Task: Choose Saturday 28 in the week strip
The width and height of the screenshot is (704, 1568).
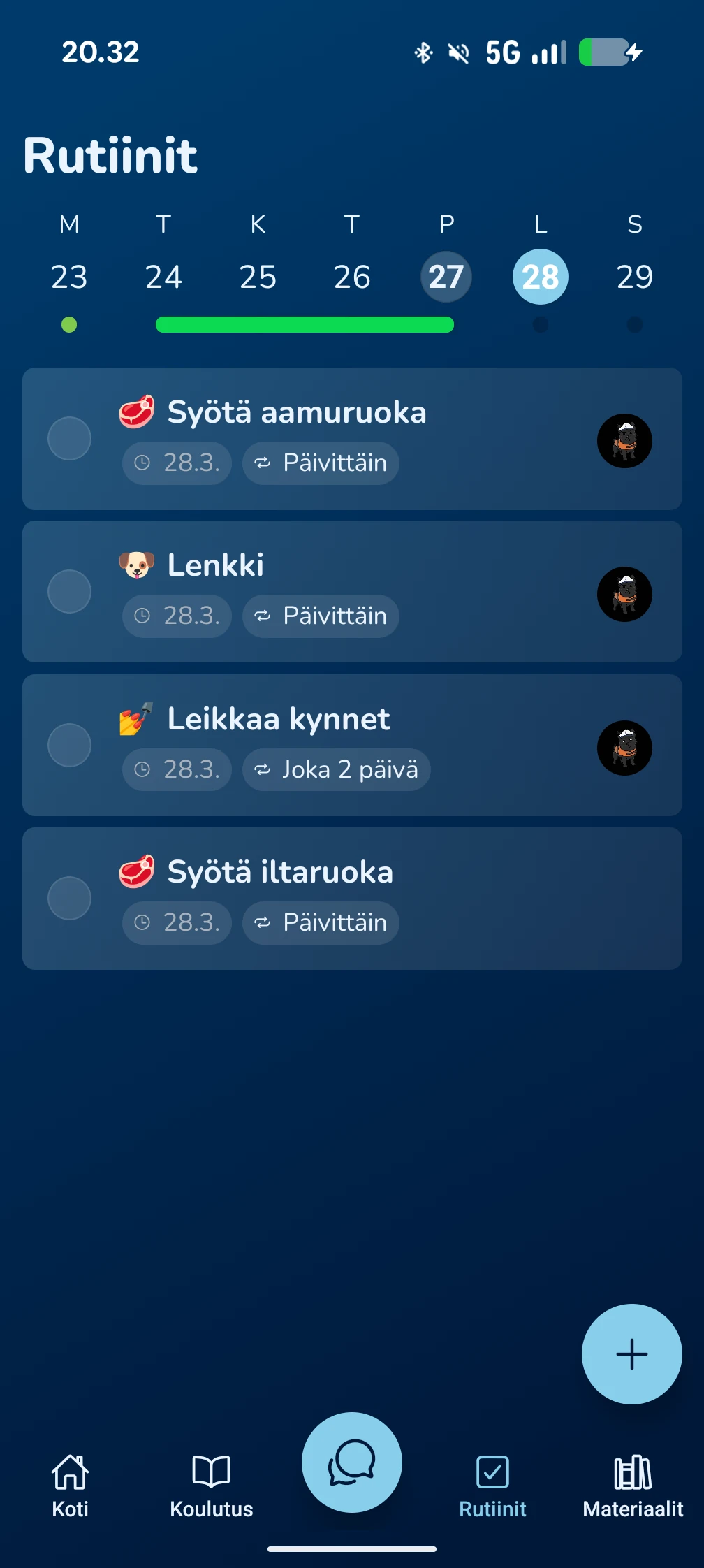Action: 541,277
